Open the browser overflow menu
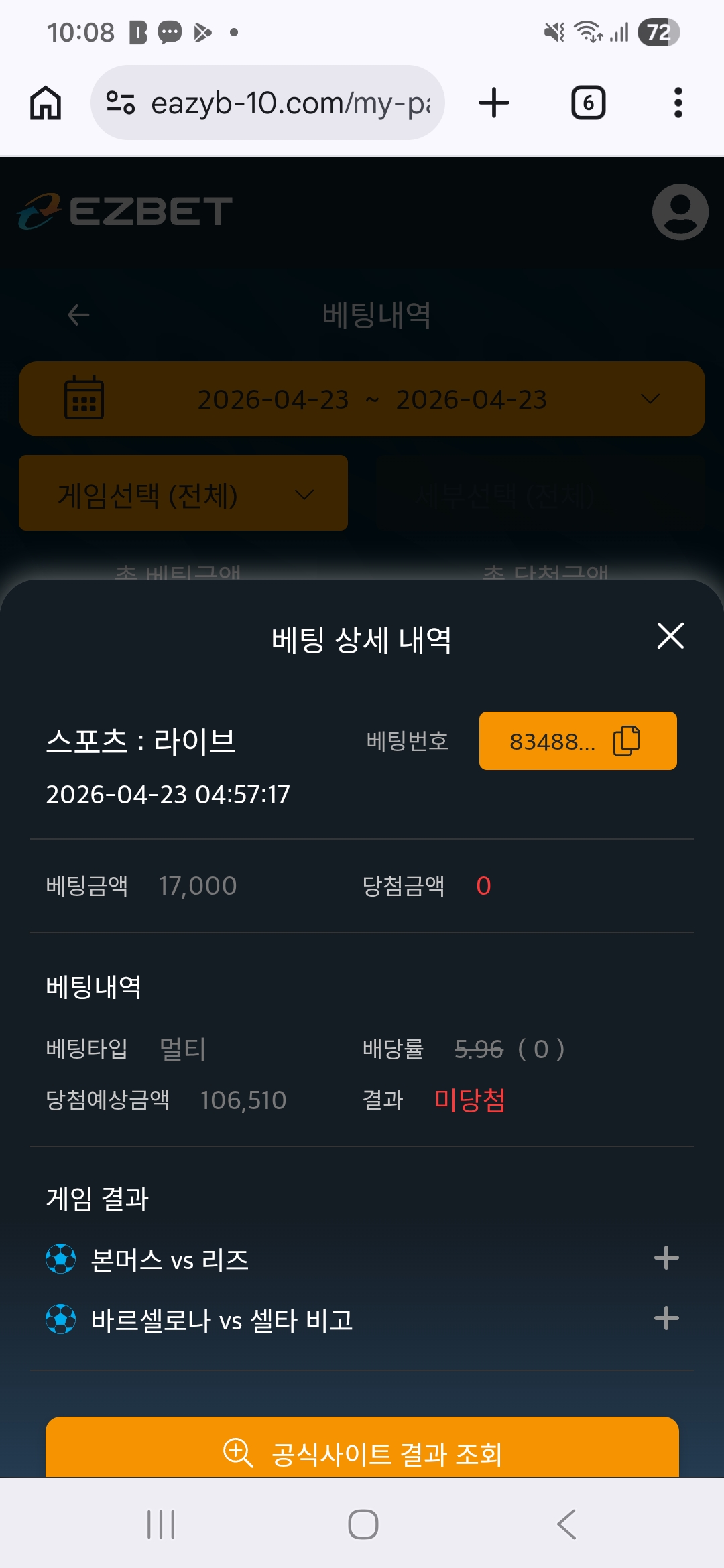This screenshot has height=1568, width=724. coord(678,103)
